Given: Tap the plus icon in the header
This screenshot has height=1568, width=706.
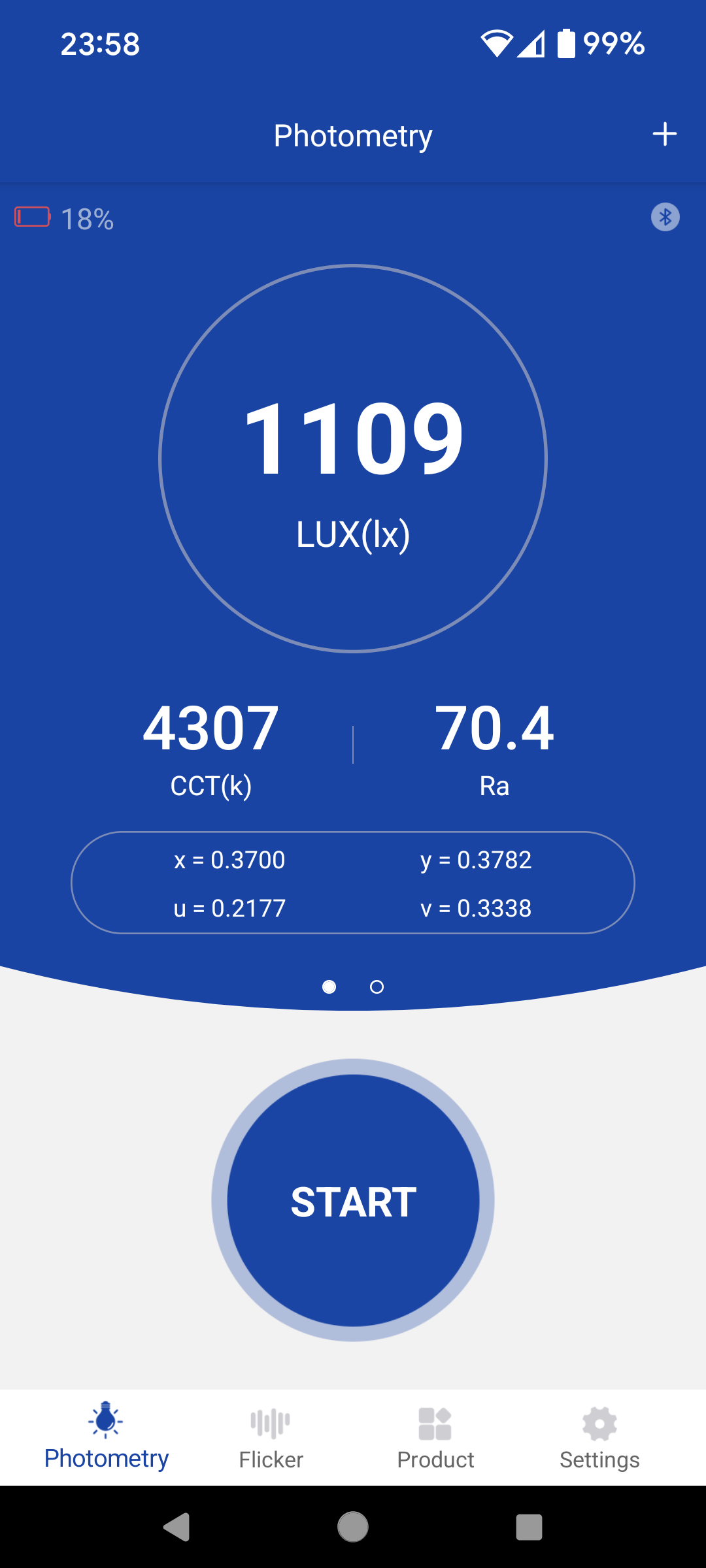Looking at the screenshot, I should tap(664, 135).
